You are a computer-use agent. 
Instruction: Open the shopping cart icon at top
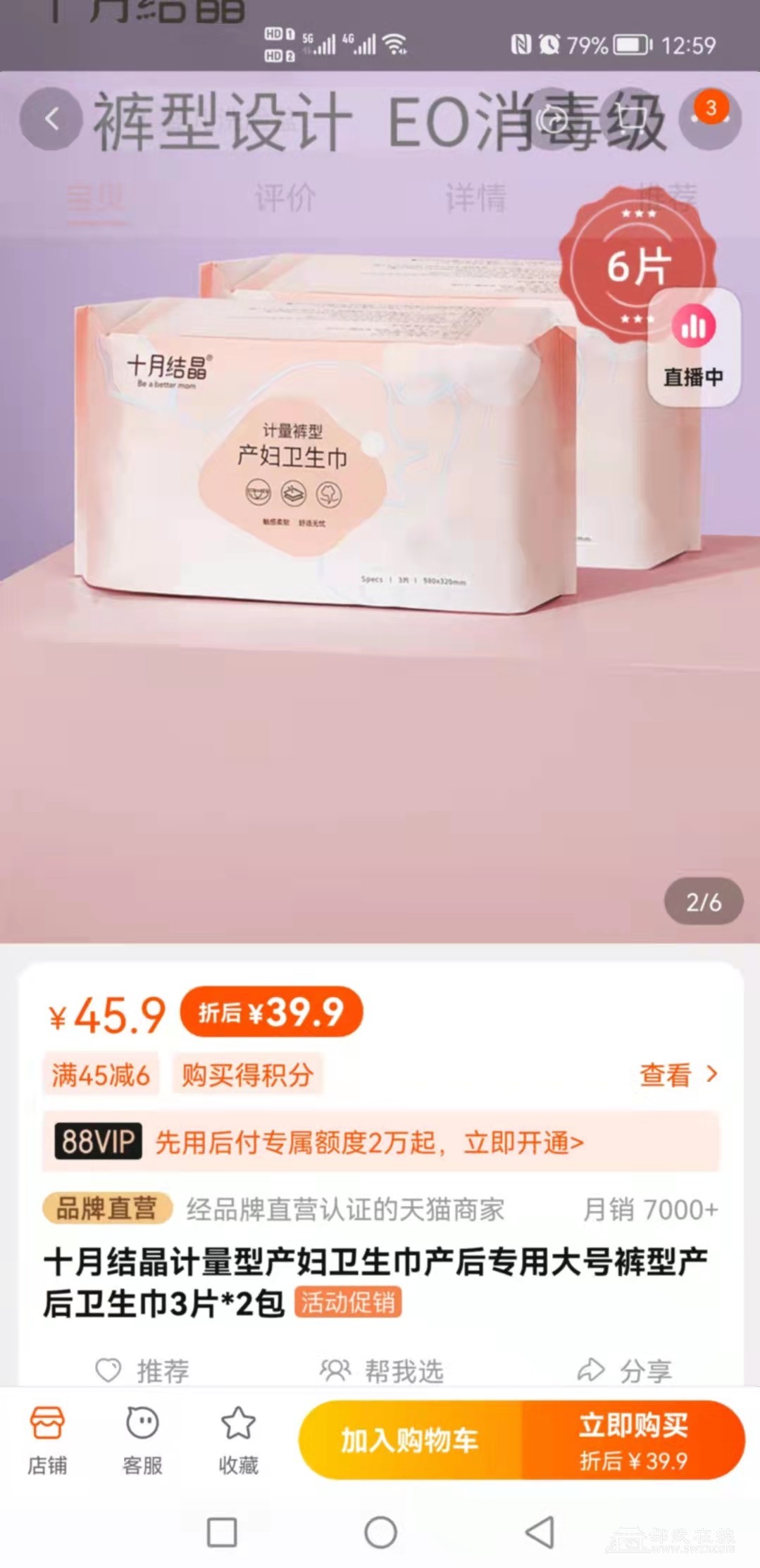[630, 119]
